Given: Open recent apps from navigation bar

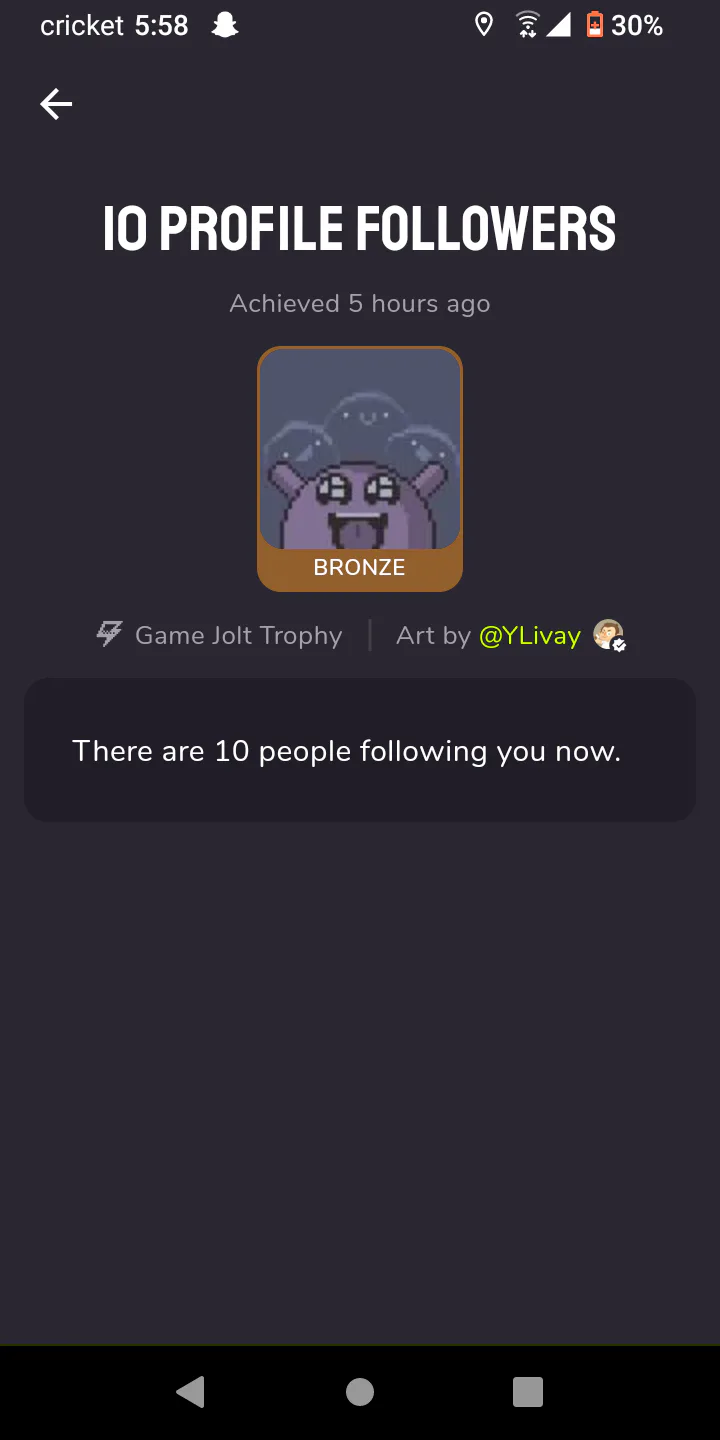Looking at the screenshot, I should point(527,1392).
